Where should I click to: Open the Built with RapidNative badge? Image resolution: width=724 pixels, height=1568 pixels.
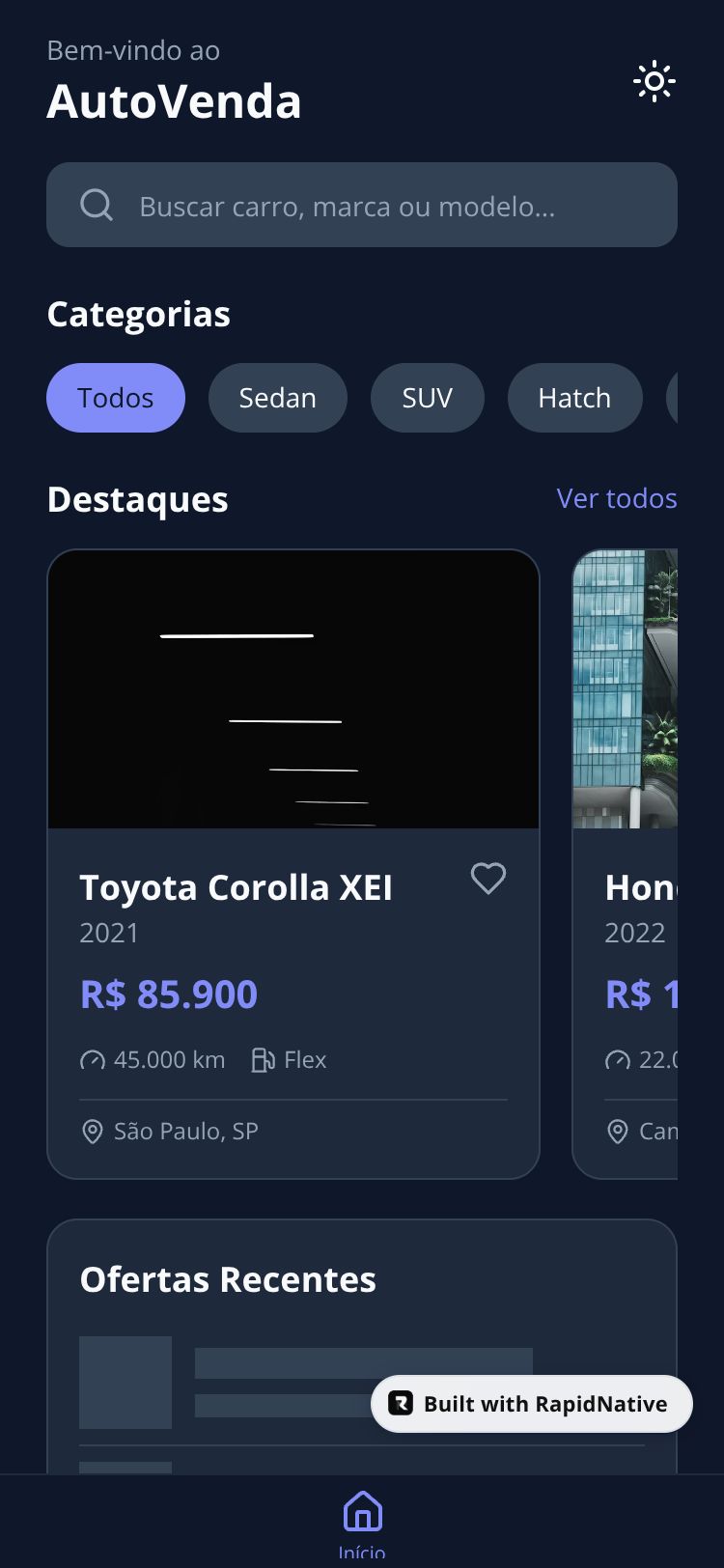click(x=532, y=1404)
